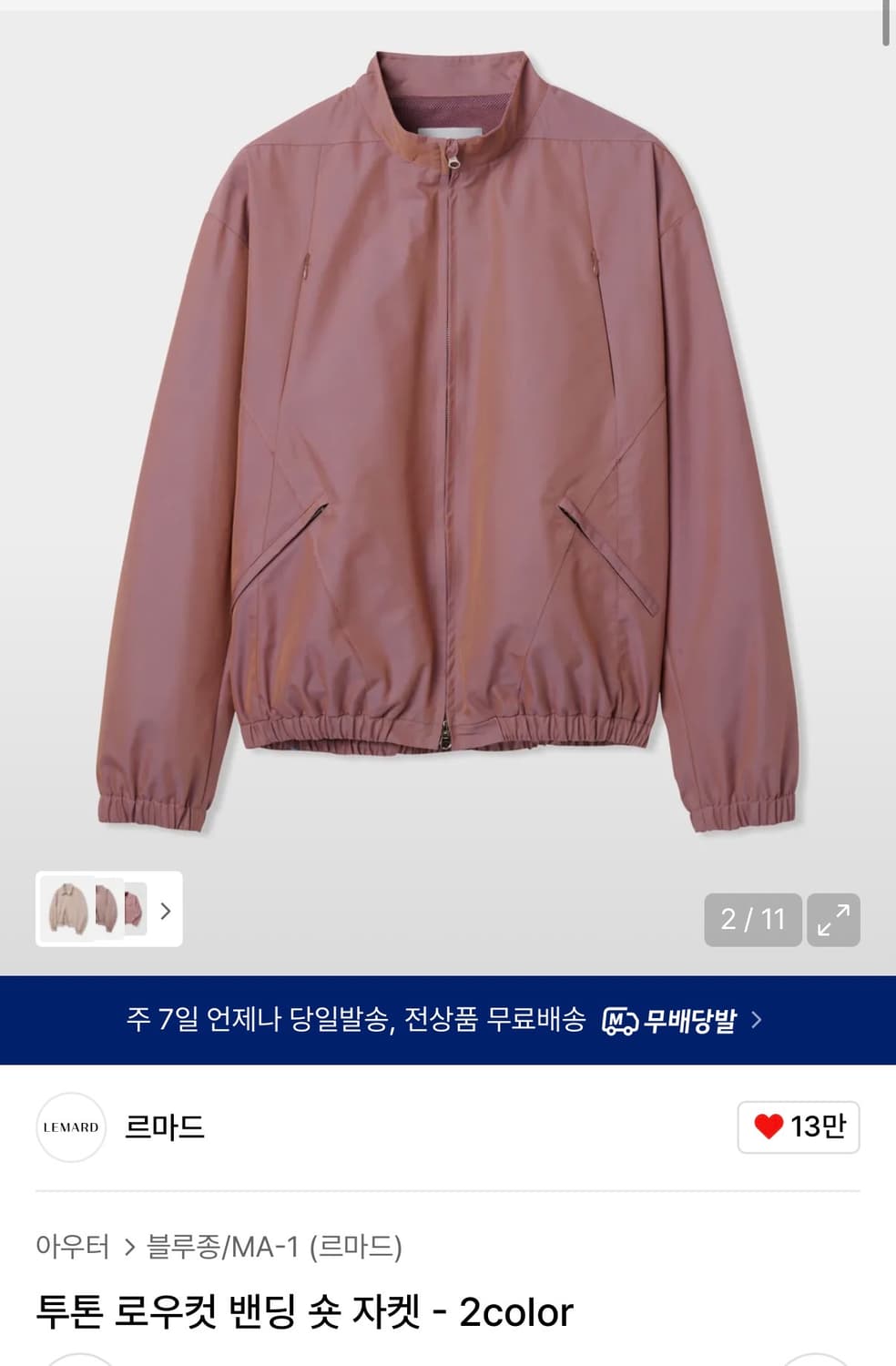Image resolution: width=896 pixels, height=1366 pixels.
Task: Click the LEMARD circular brand logo
Action: point(70,1127)
